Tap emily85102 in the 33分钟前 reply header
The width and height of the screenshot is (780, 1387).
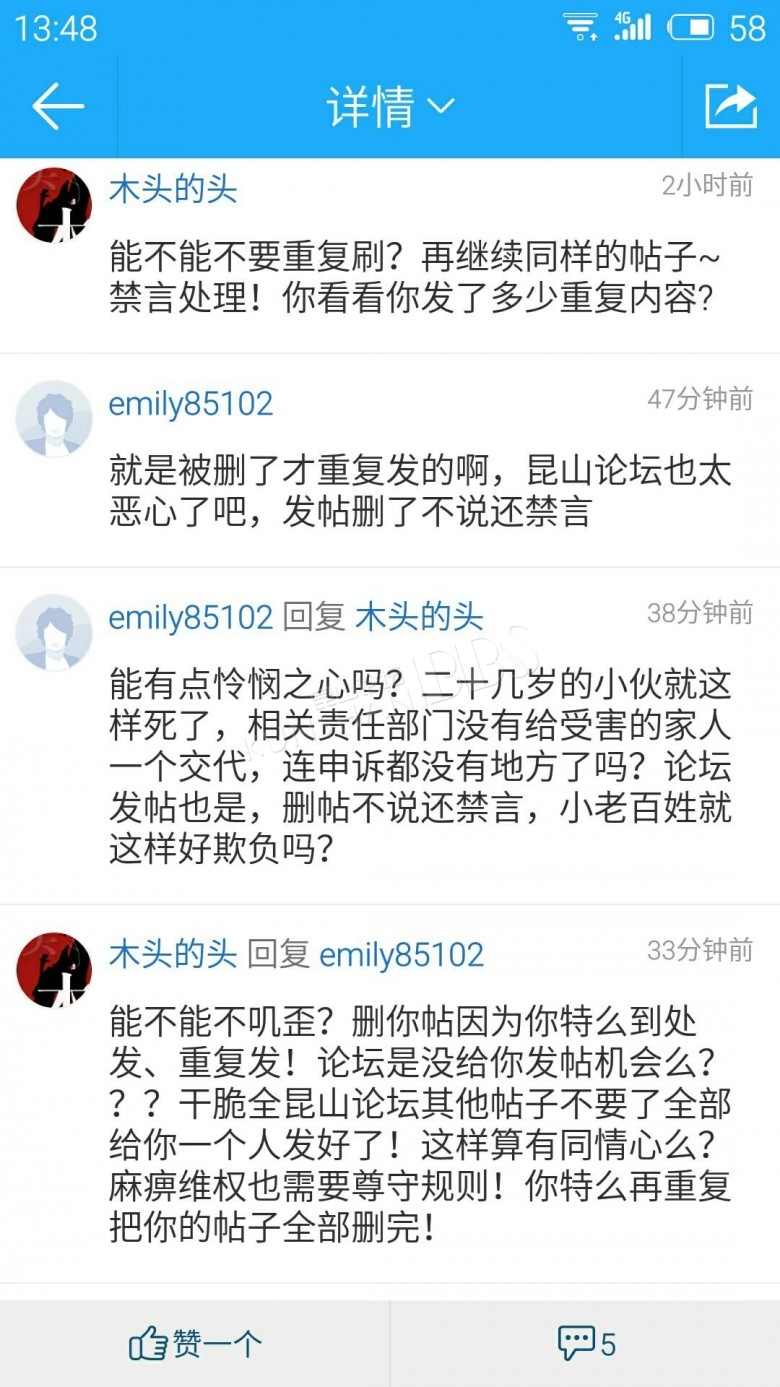click(x=401, y=955)
